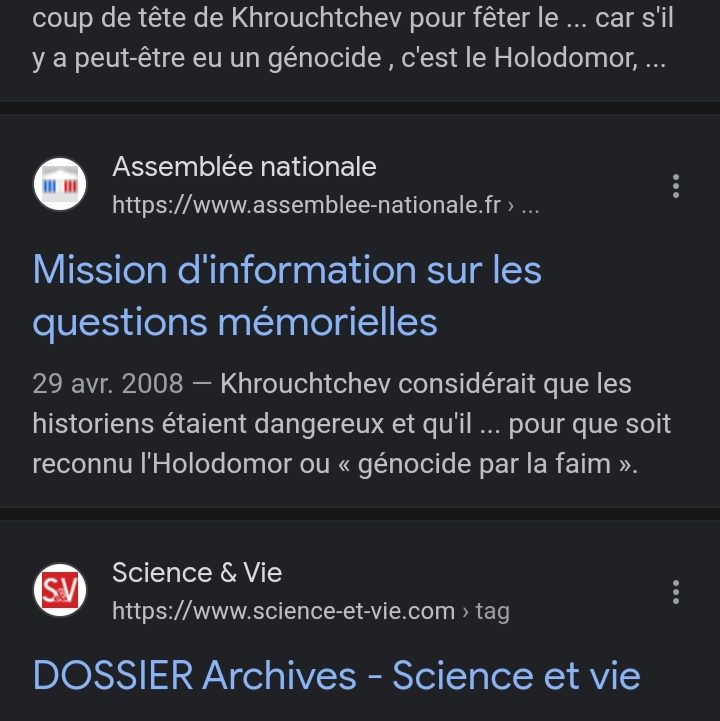This screenshot has width=720, height=721.
Task: Open overflow menu for Science & Vie result
Action: [x=676, y=592]
